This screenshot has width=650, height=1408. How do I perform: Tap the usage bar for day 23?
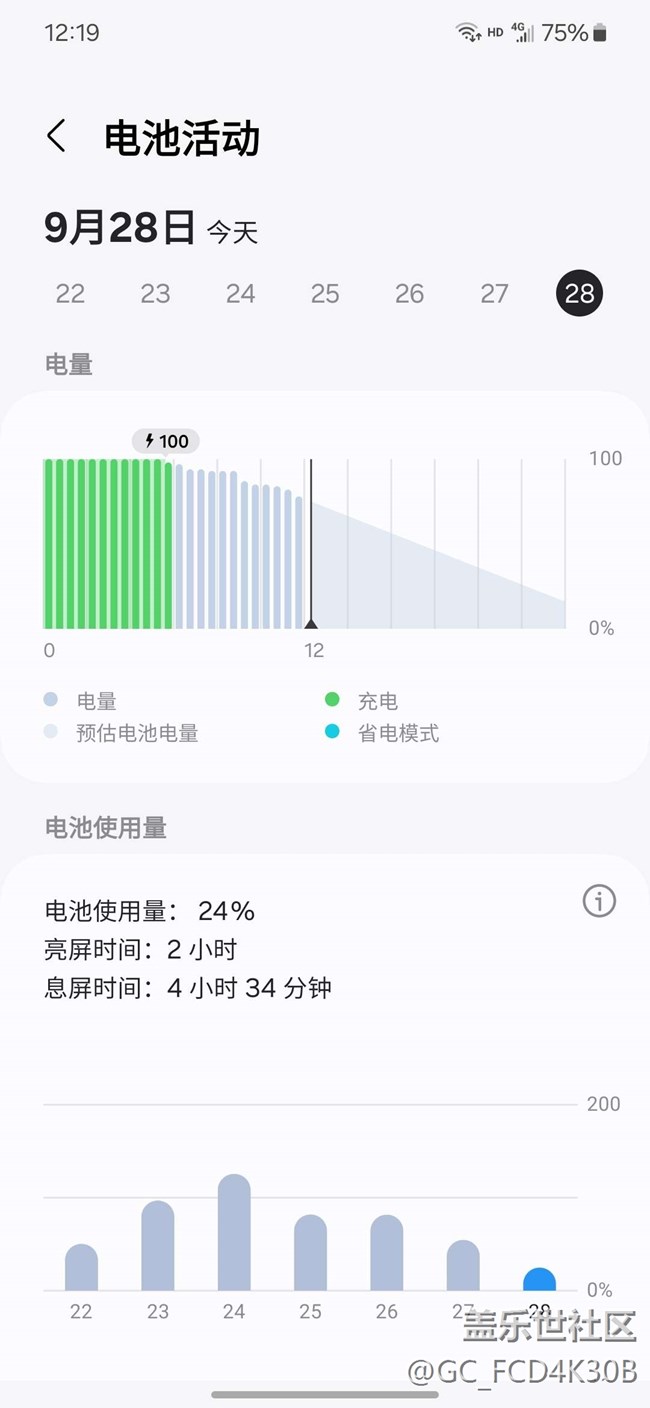point(158,1245)
